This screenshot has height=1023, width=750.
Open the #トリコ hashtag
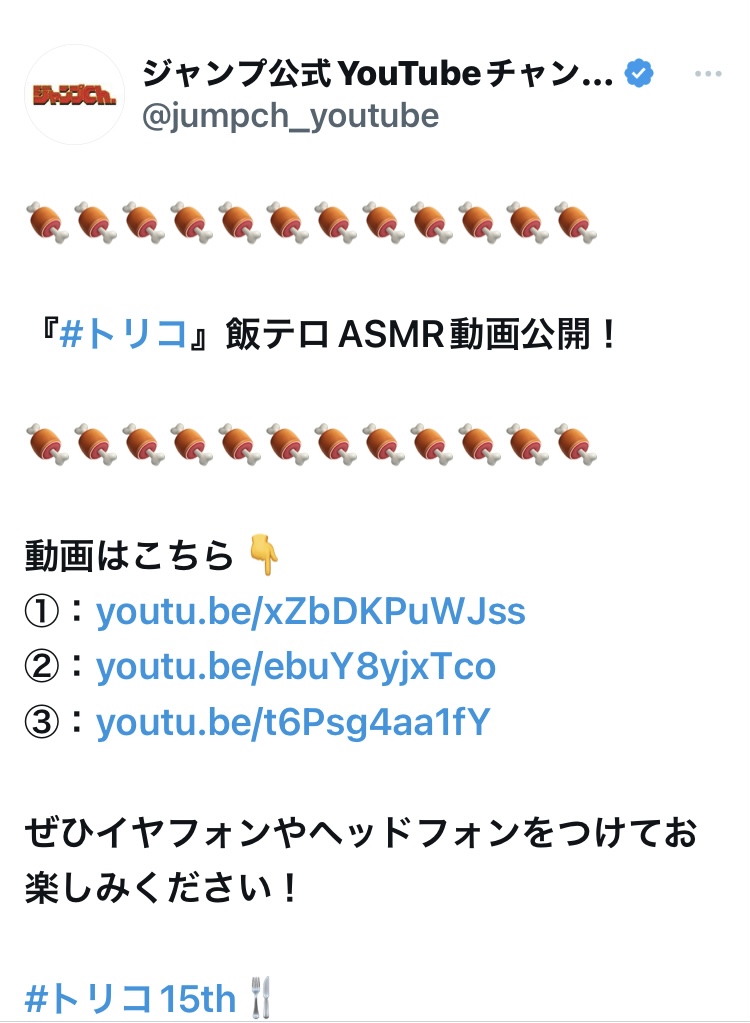pos(123,335)
